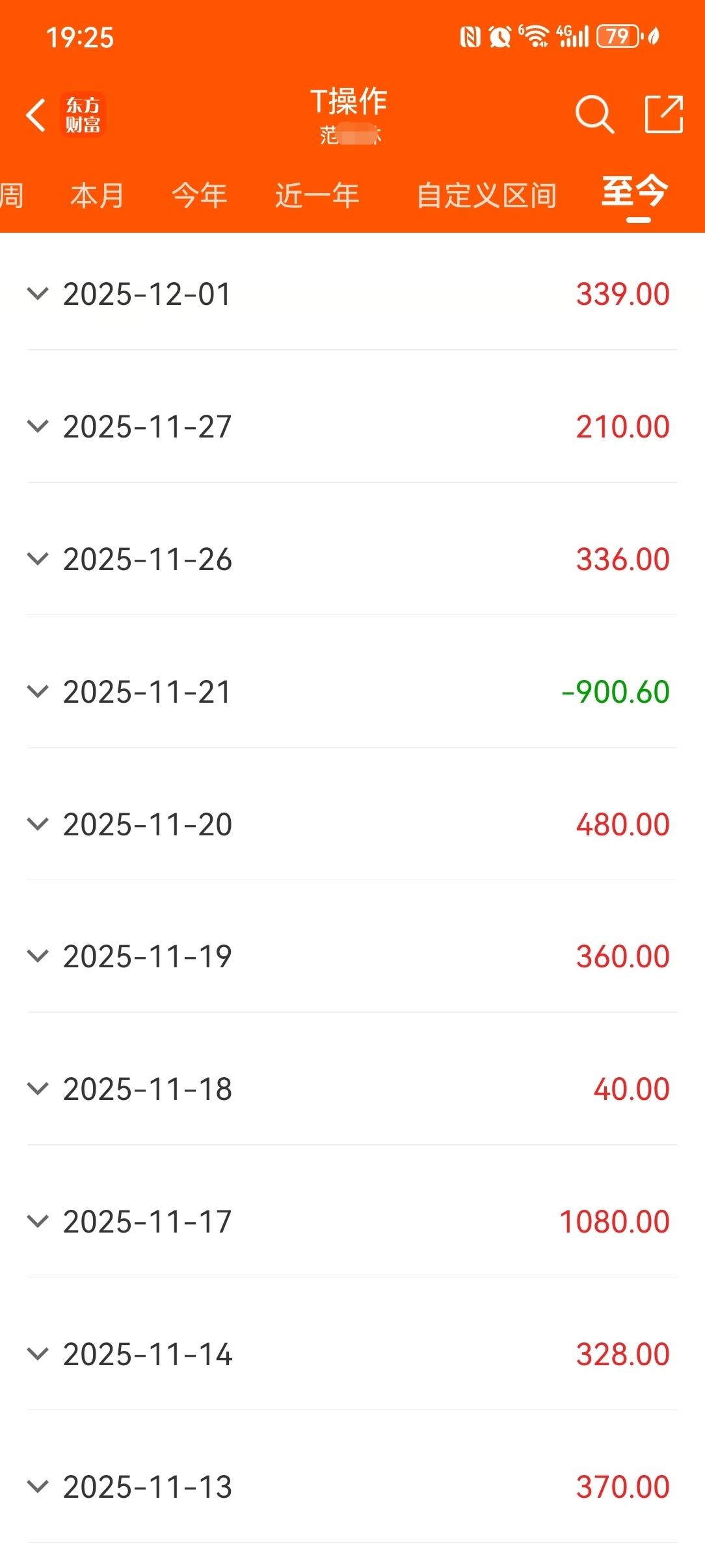Choose the 自定义区间 tab
This screenshot has width=705, height=1568.
486,196
